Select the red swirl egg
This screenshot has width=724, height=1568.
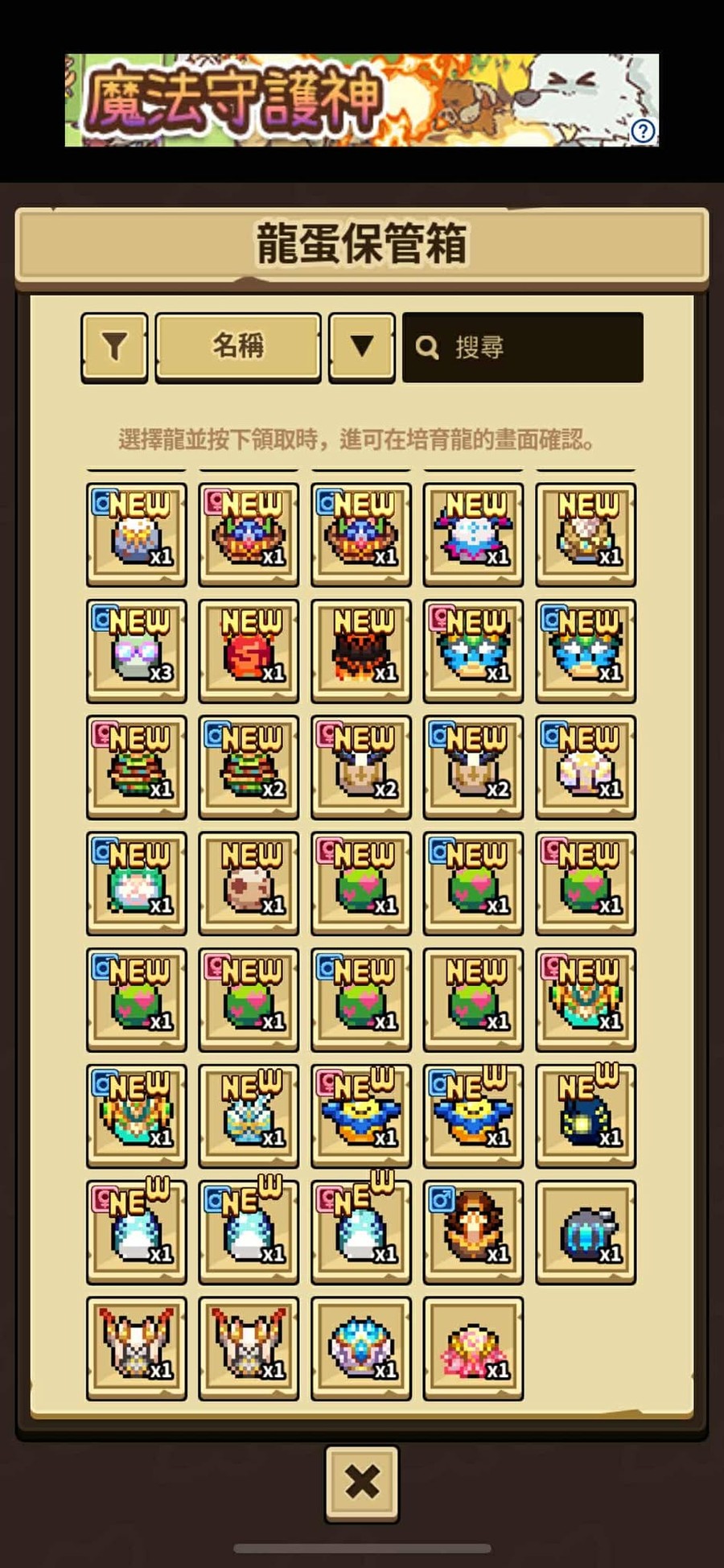coord(249,651)
